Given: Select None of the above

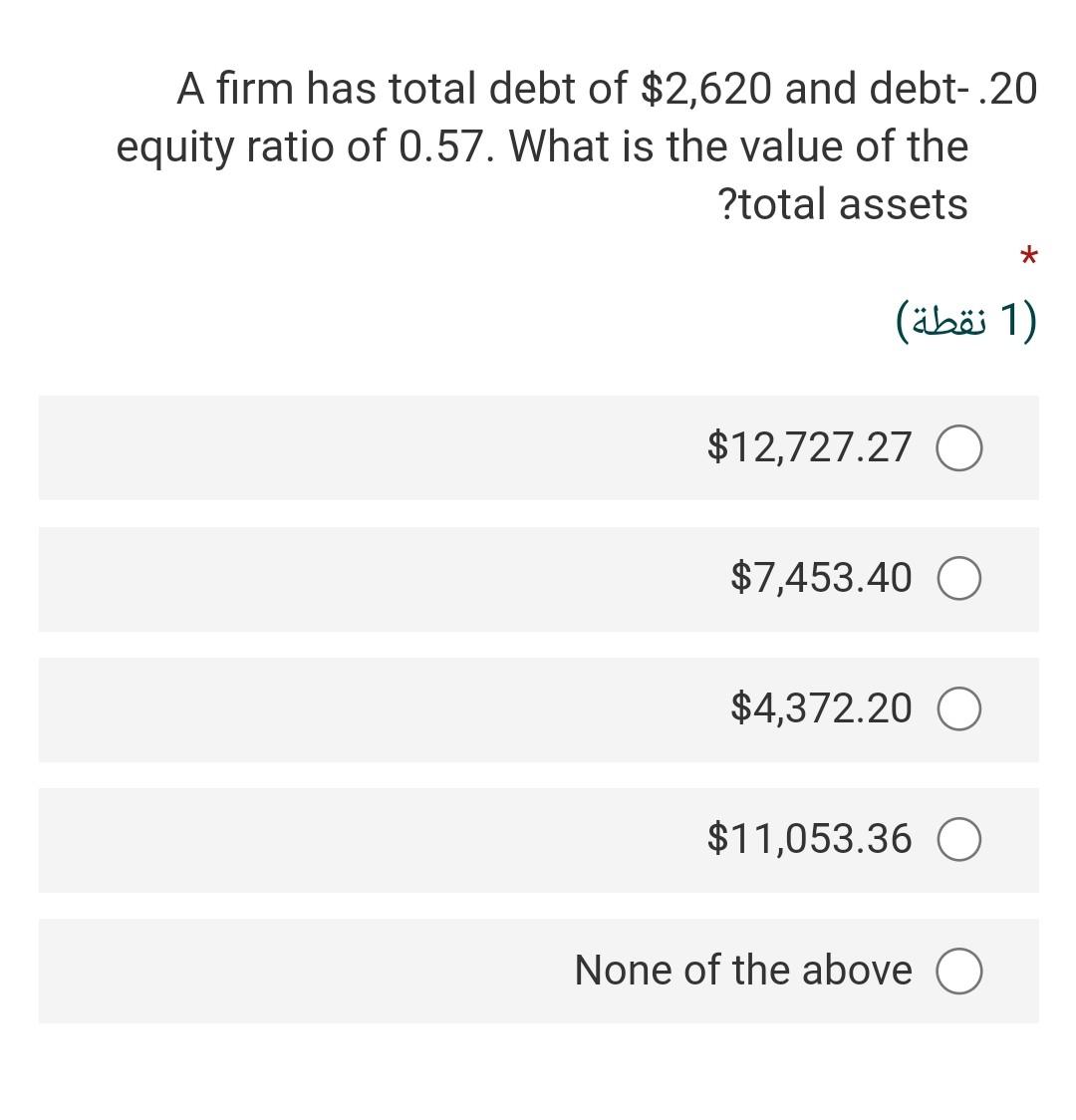Looking at the screenshot, I should point(959,971).
